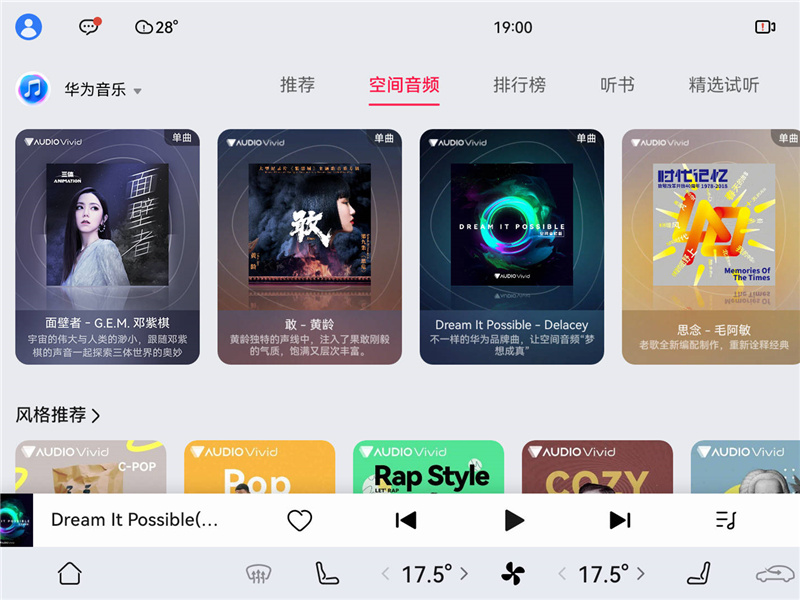
Task: Go to the car home screen
Action: (x=69, y=574)
